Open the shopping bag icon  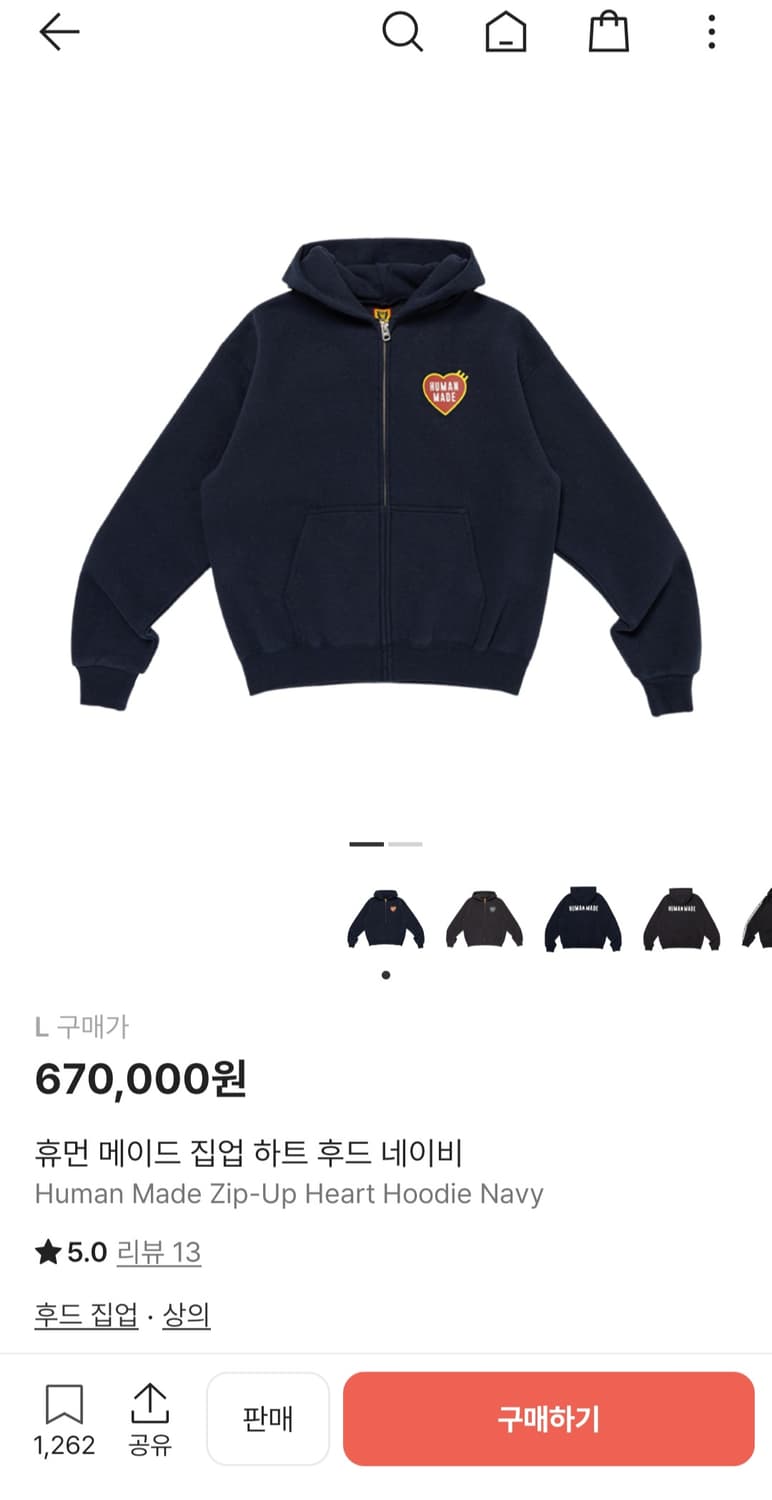608,31
